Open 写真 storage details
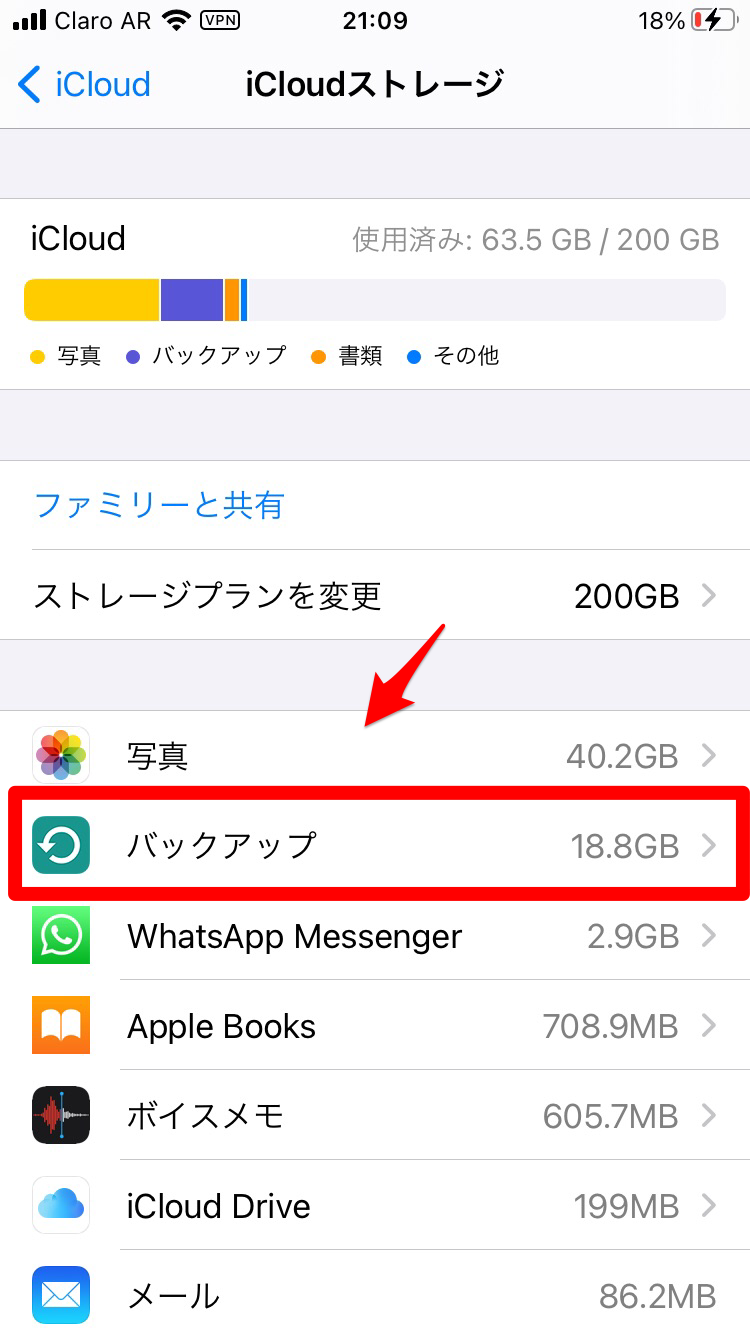This screenshot has width=750, height=1334. [375, 756]
